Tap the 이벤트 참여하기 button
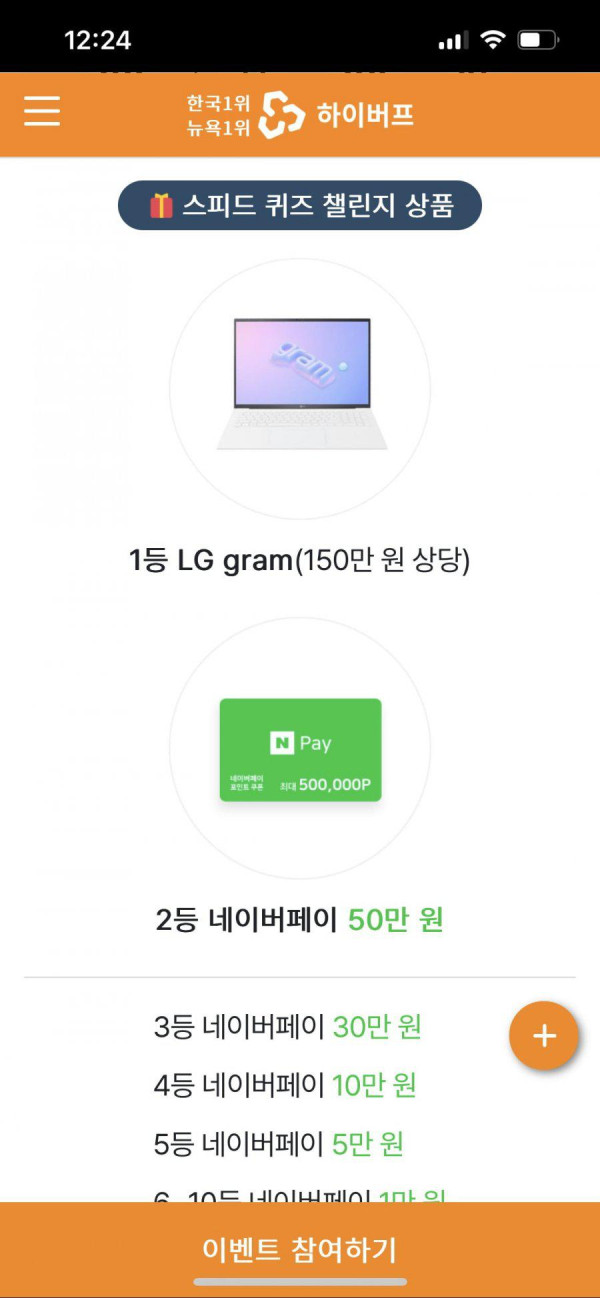This screenshot has width=600, height=1298. pos(300,1248)
